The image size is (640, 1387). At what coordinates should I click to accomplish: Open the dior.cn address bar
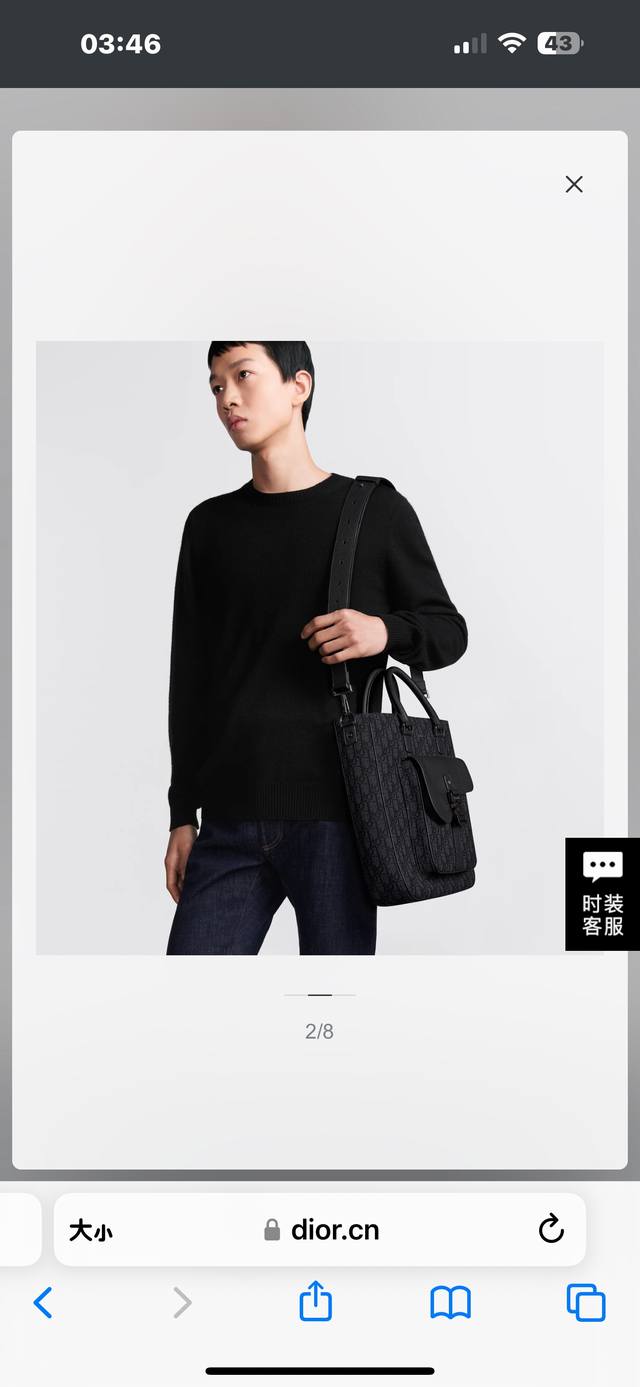(x=322, y=1230)
